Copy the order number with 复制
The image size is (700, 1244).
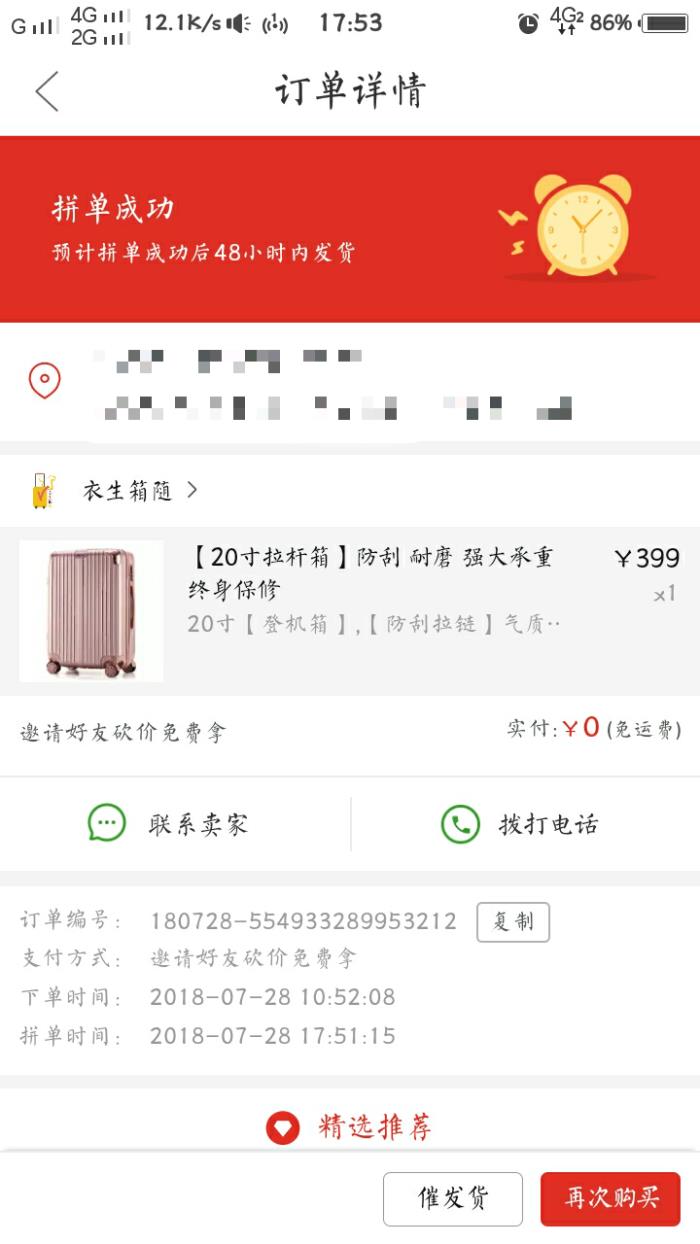tap(513, 922)
